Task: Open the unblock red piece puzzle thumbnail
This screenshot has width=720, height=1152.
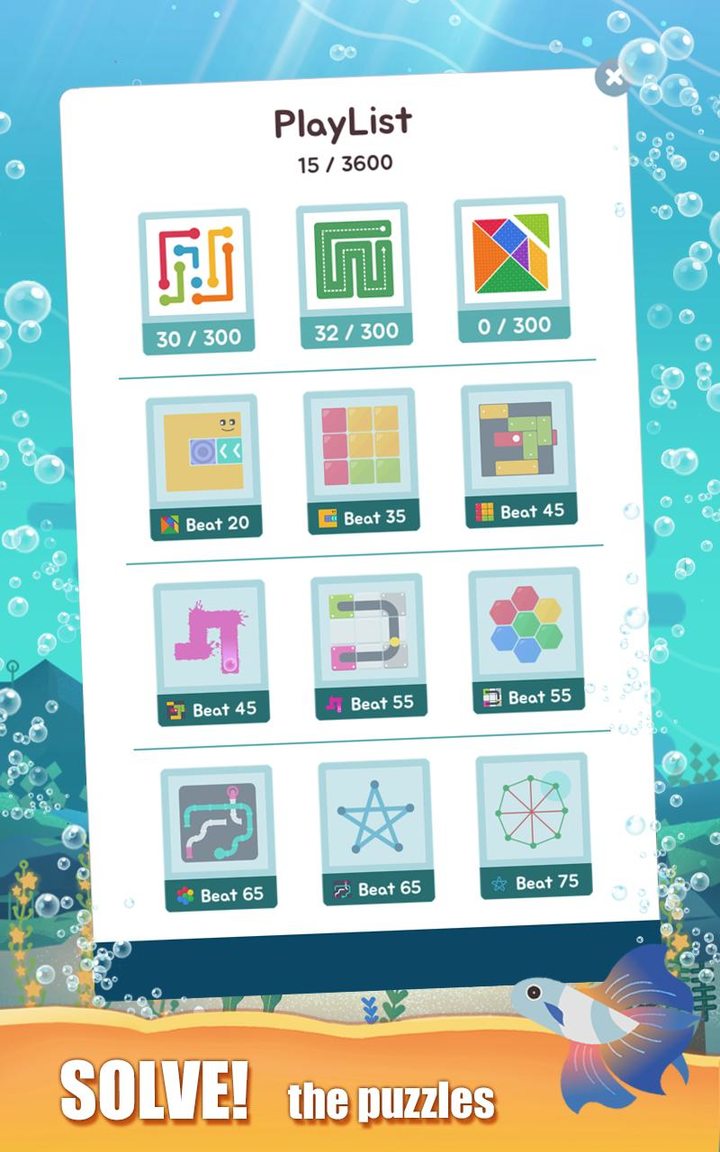Action: [x=518, y=438]
